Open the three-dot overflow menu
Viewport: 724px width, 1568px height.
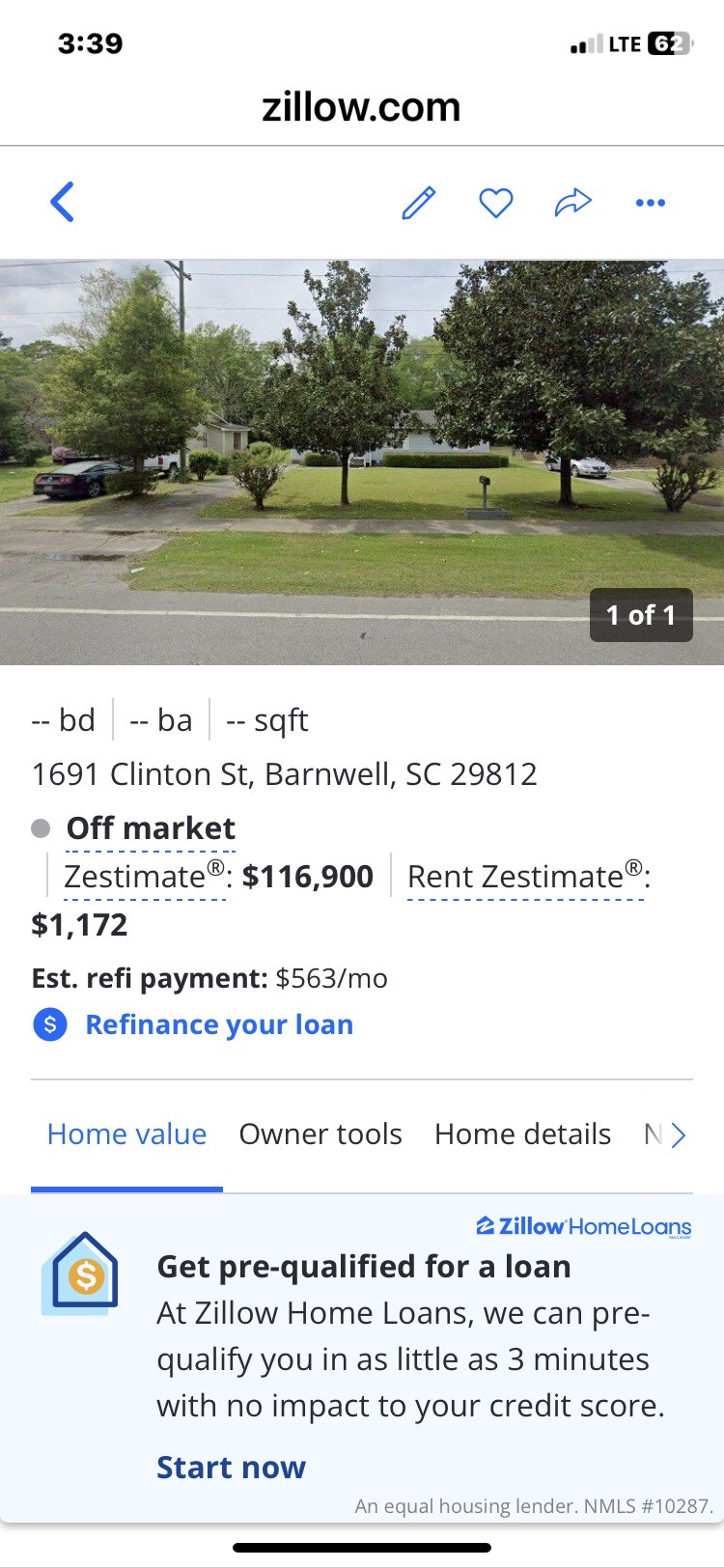pyautogui.click(x=650, y=203)
